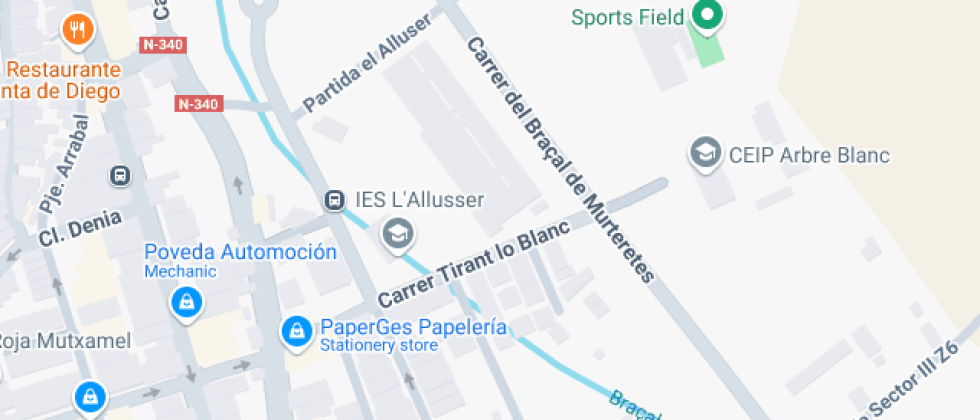The image size is (980, 420).
Task: Tap the bus stop icon near Pje. Arrabal
Action: click(120, 175)
